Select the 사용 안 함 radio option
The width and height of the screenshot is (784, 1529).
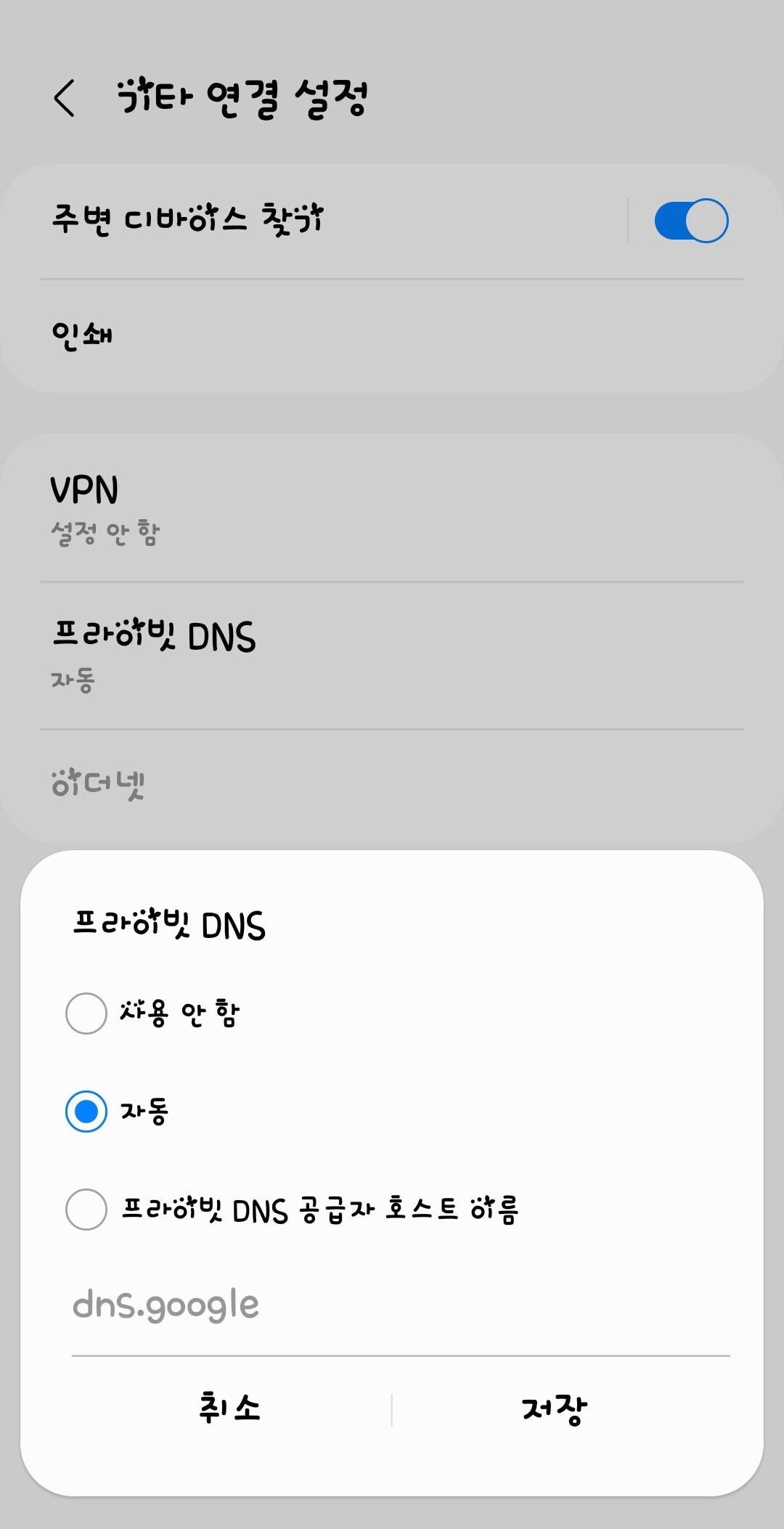(x=181, y=1012)
